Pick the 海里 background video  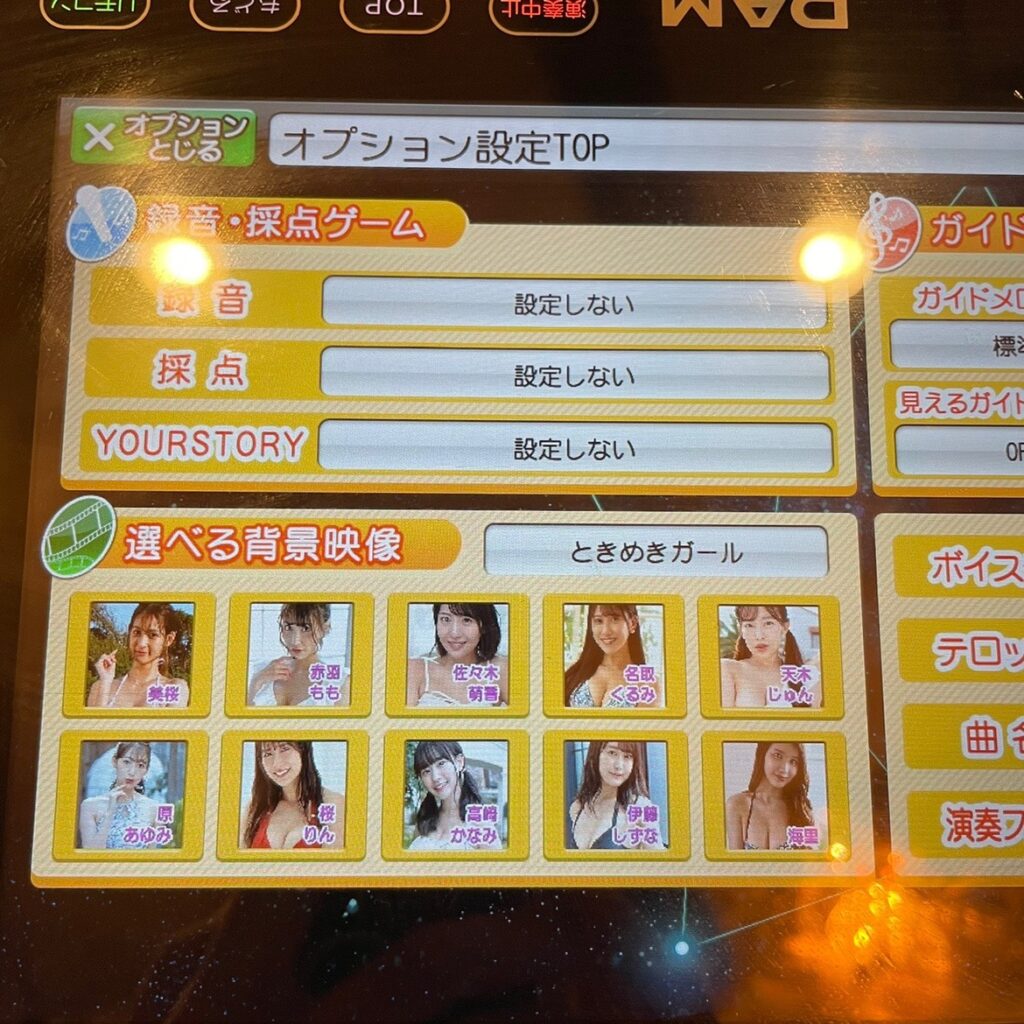[775, 795]
